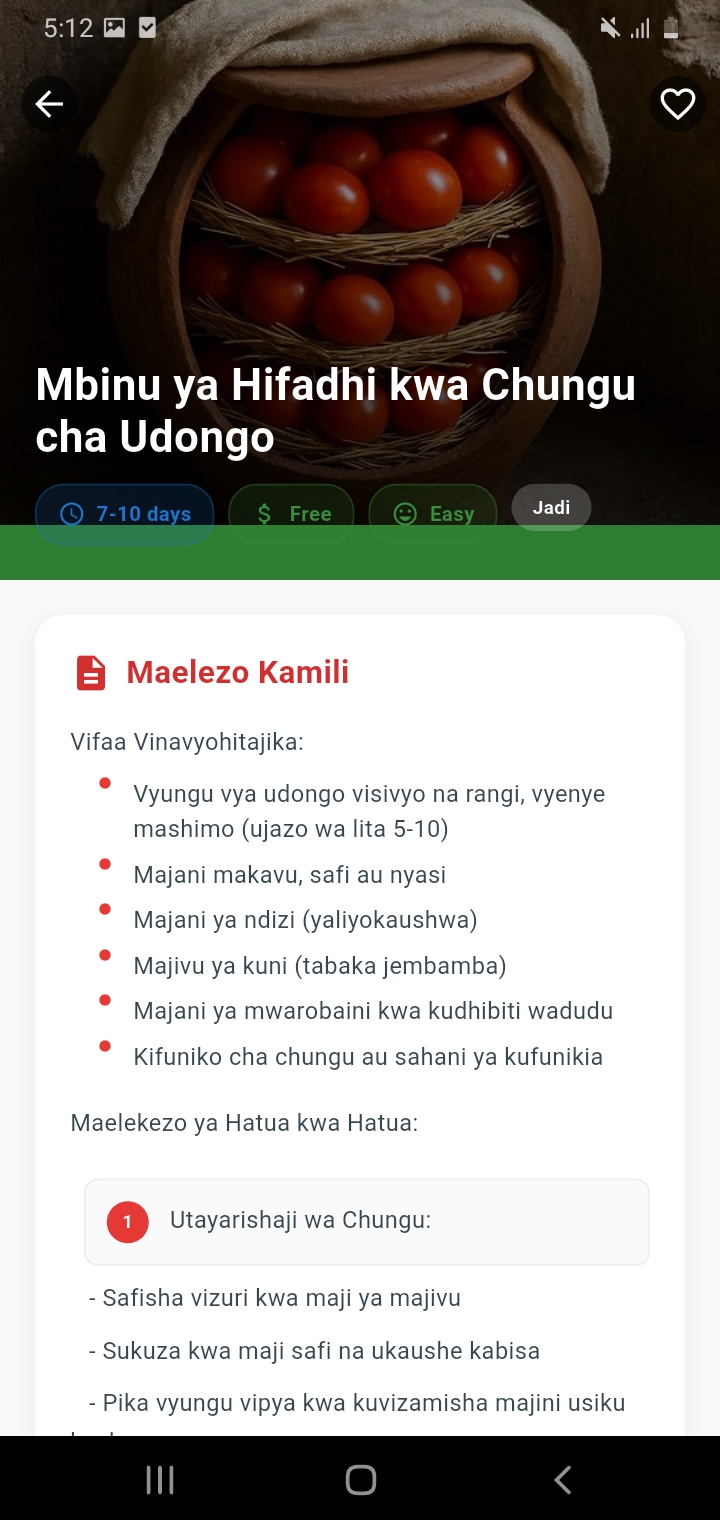The image size is (720, 1520).
Task: Select the Jadi category chip
Action: (x=551, y=507)
